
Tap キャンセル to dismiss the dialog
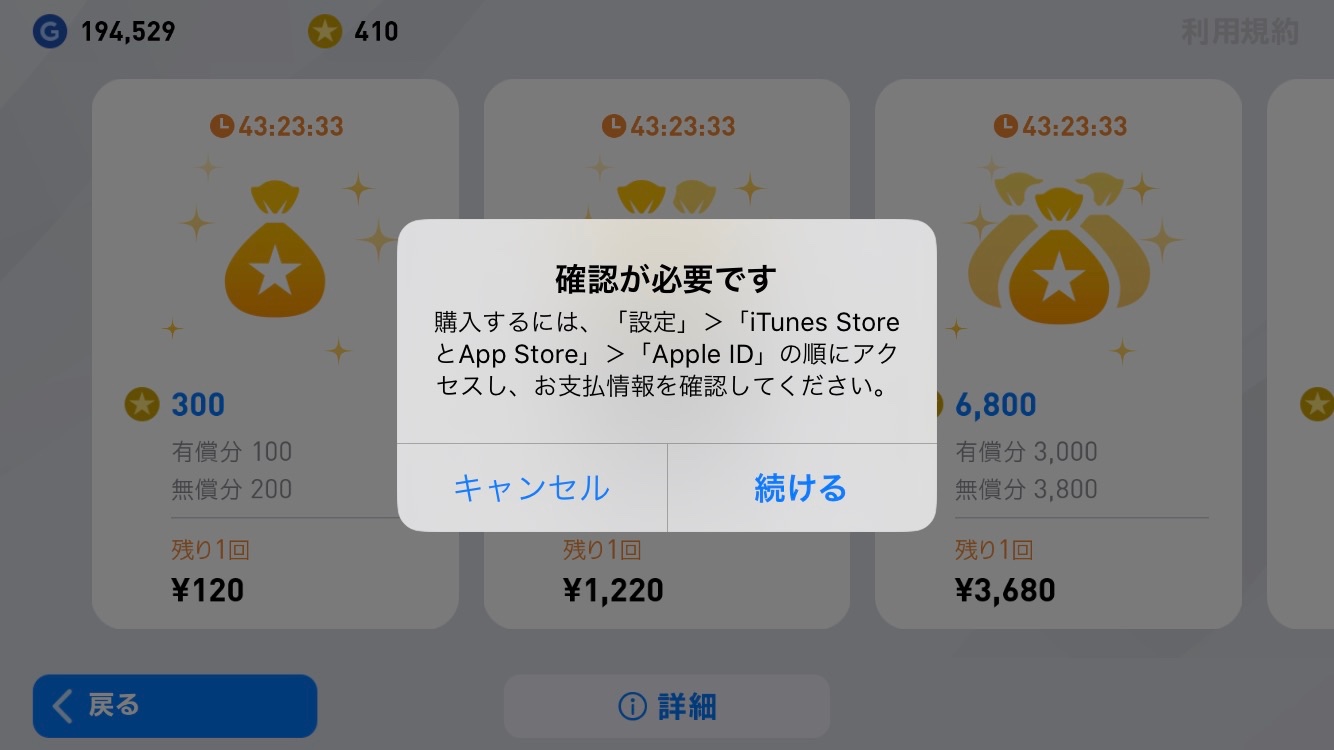531,488
